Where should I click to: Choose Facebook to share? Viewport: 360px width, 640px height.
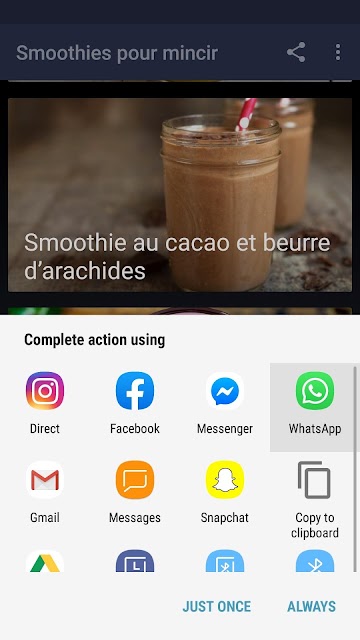(x=135, y=402)
